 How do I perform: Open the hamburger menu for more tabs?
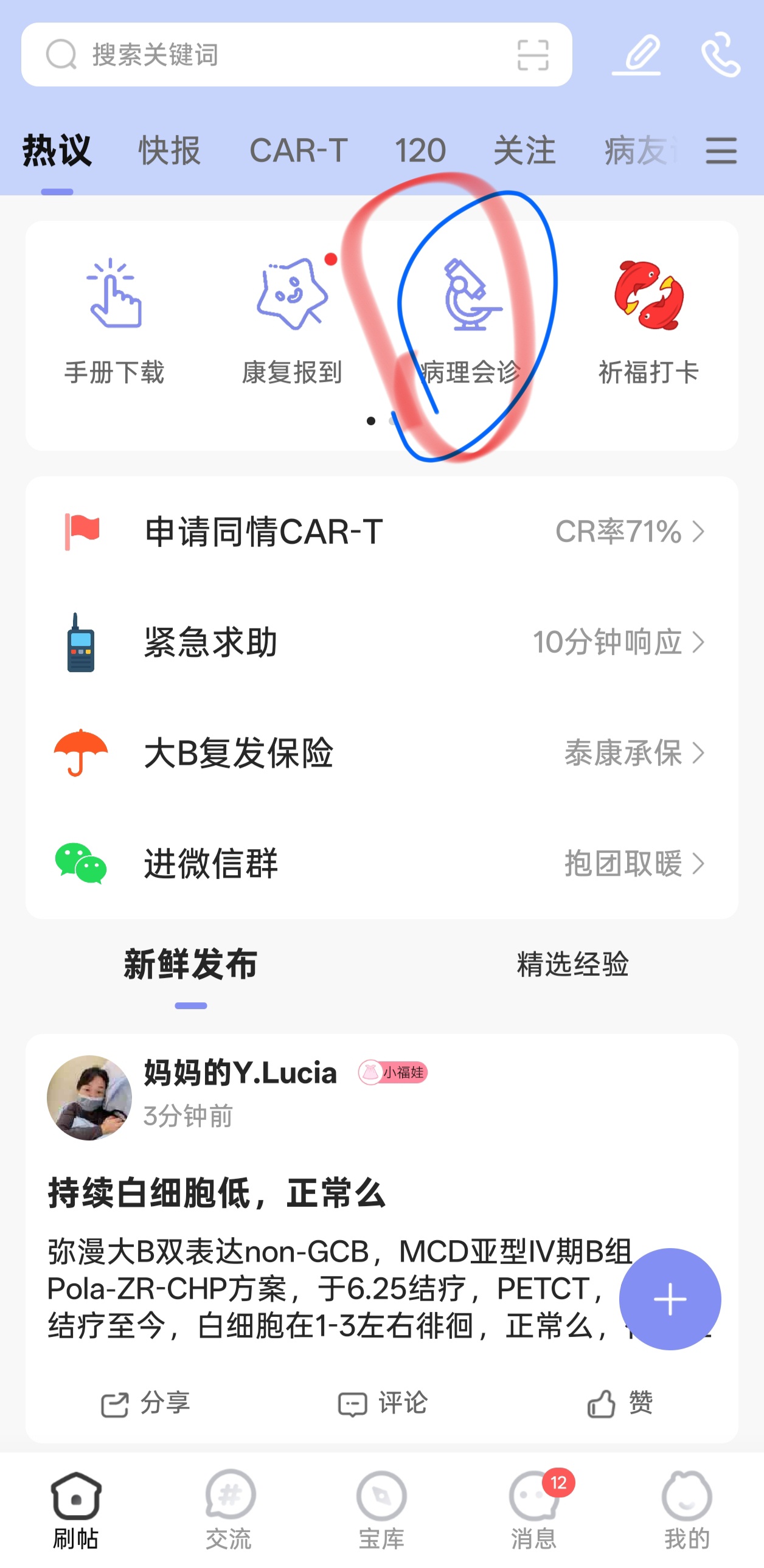pyautogui.click(x=721, y=150)
